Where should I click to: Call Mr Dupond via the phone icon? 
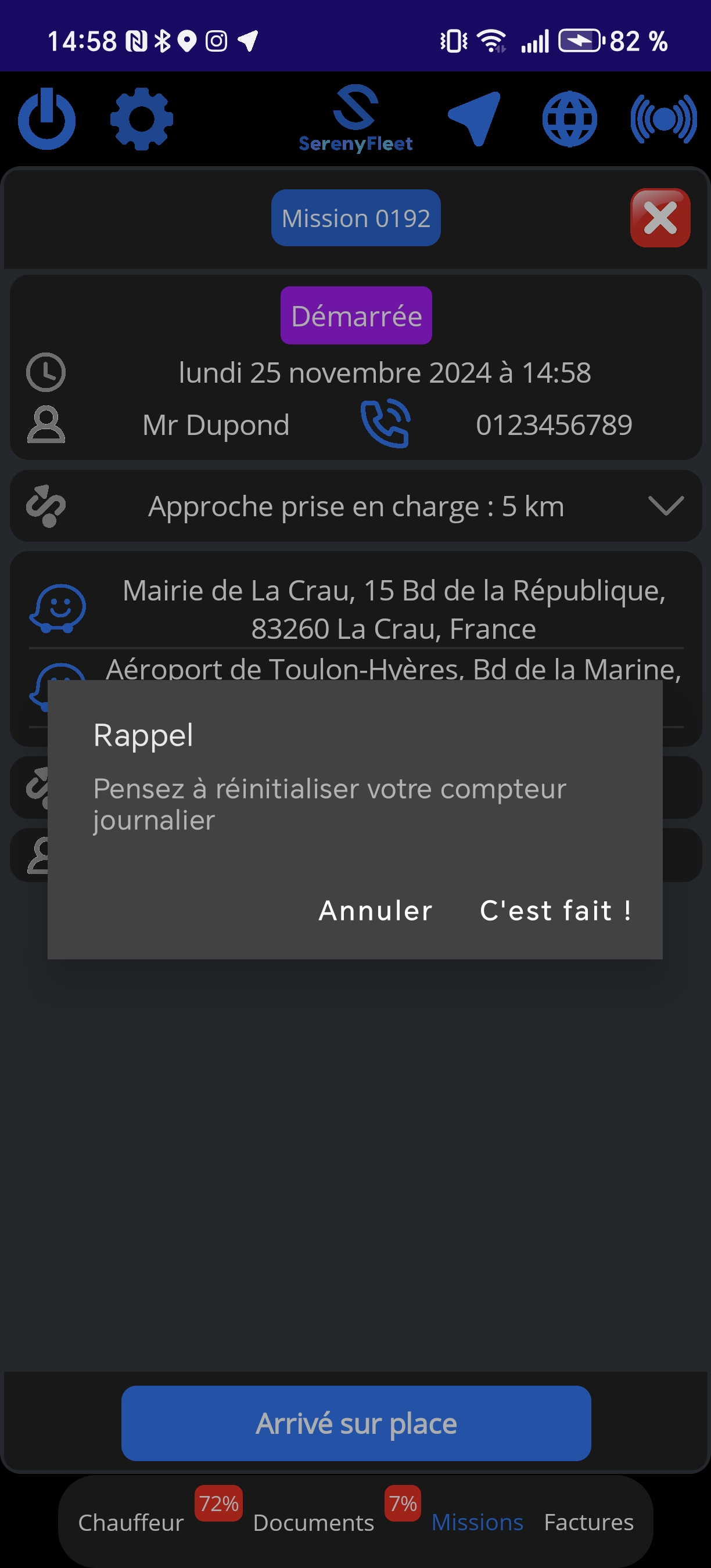pos(385,424)
